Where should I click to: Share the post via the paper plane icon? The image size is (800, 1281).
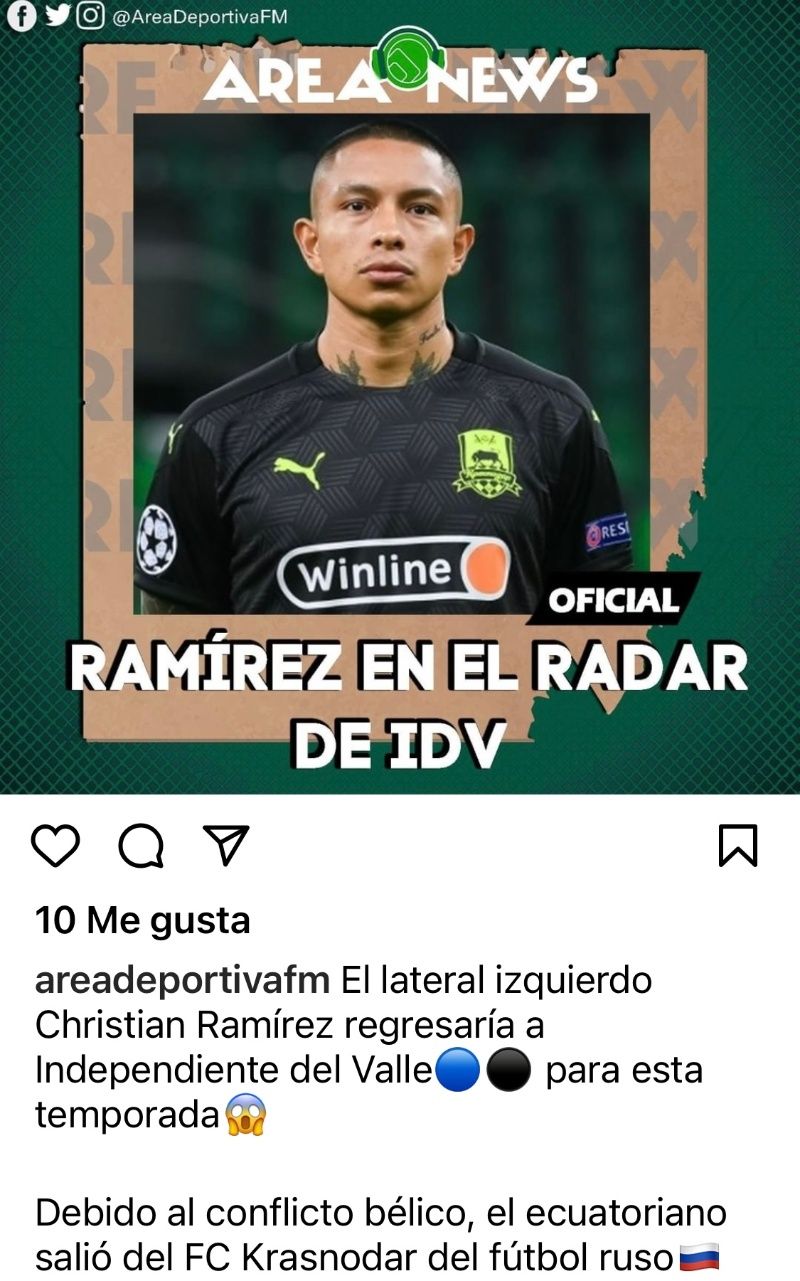pos(225,845)
